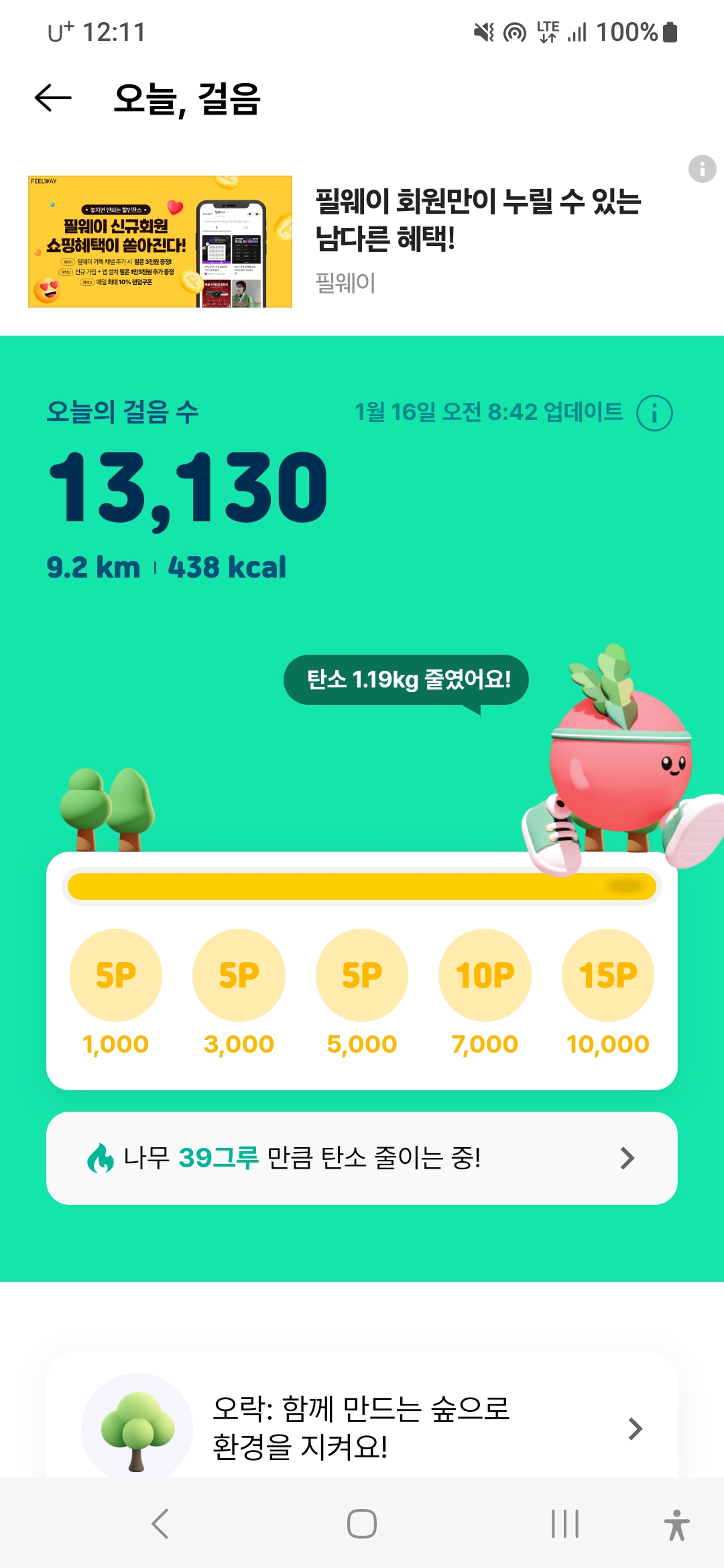Viewport: 724px width, 1568px height.
Task: Claim the 10P reward for 7,000 steps
Action: click(x=485, y=975)
